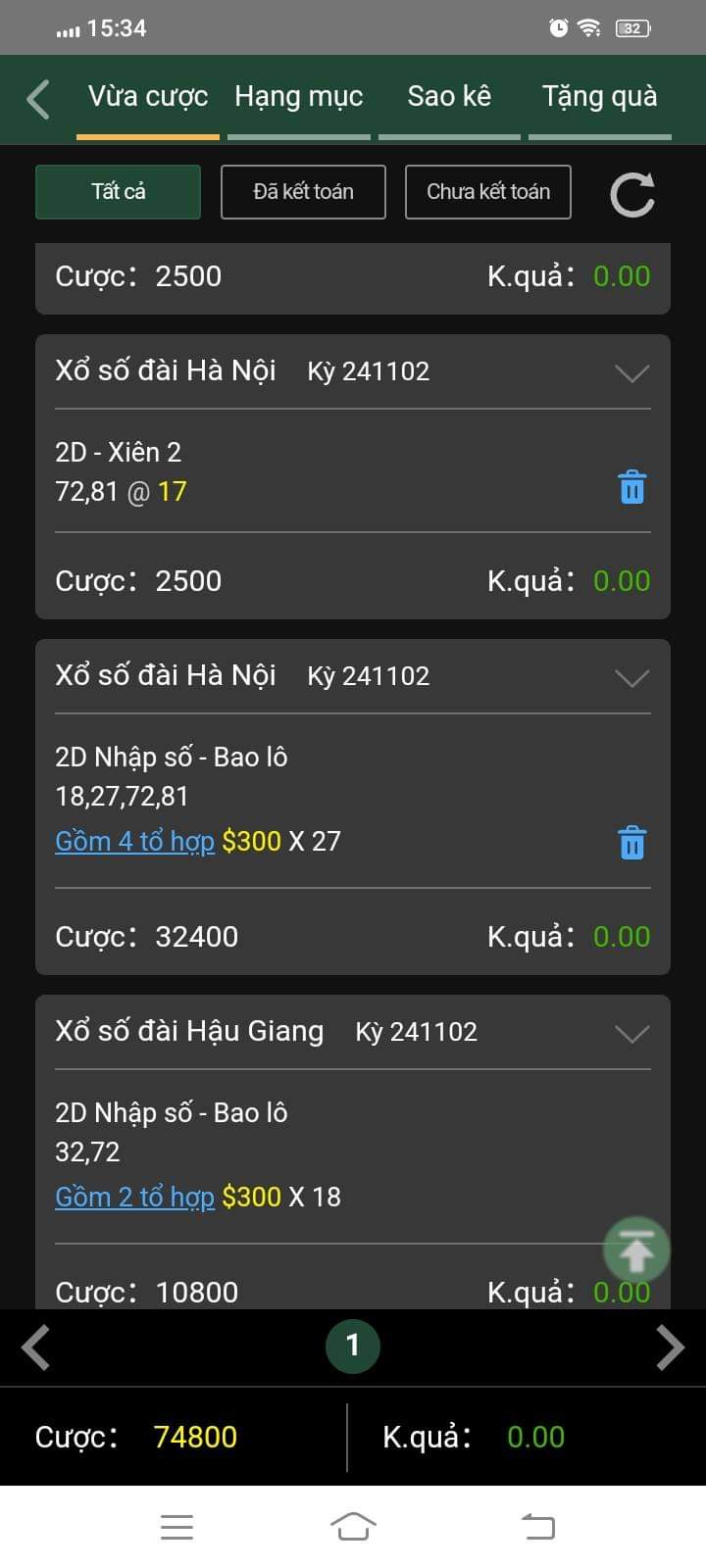
Task: Open the Sao kê tab
Action: point(449,97)
